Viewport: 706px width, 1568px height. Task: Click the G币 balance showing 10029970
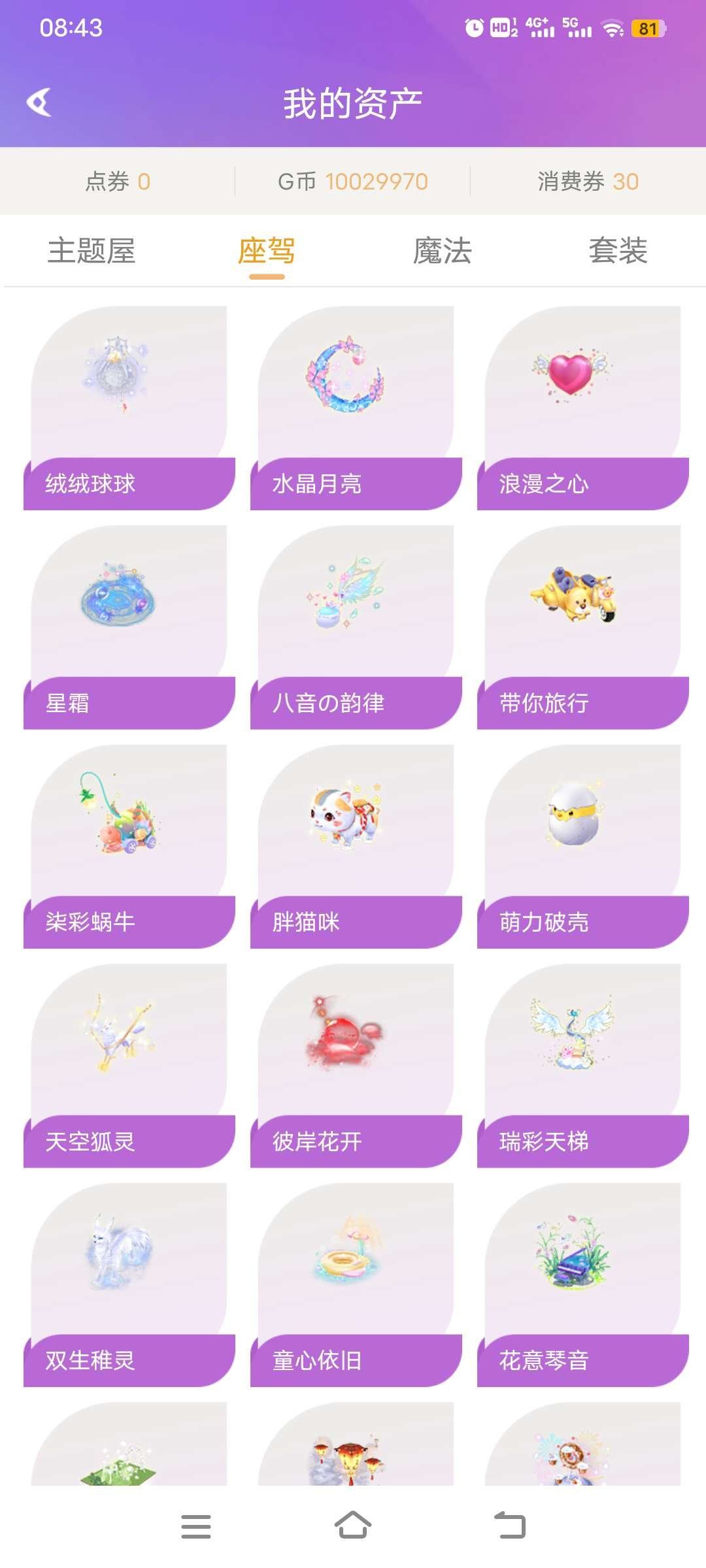coord(352,182)
